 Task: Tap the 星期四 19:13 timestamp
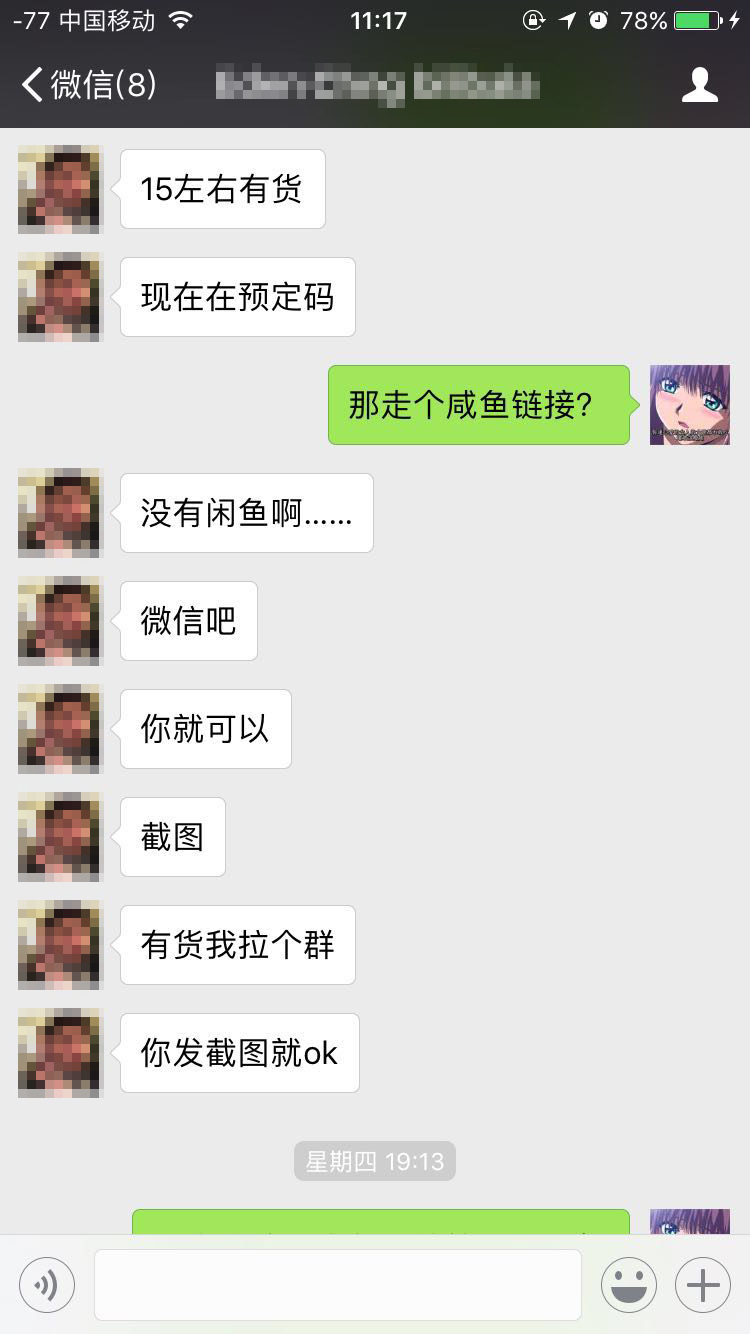pyautogui.click(x=374, y=1161)
